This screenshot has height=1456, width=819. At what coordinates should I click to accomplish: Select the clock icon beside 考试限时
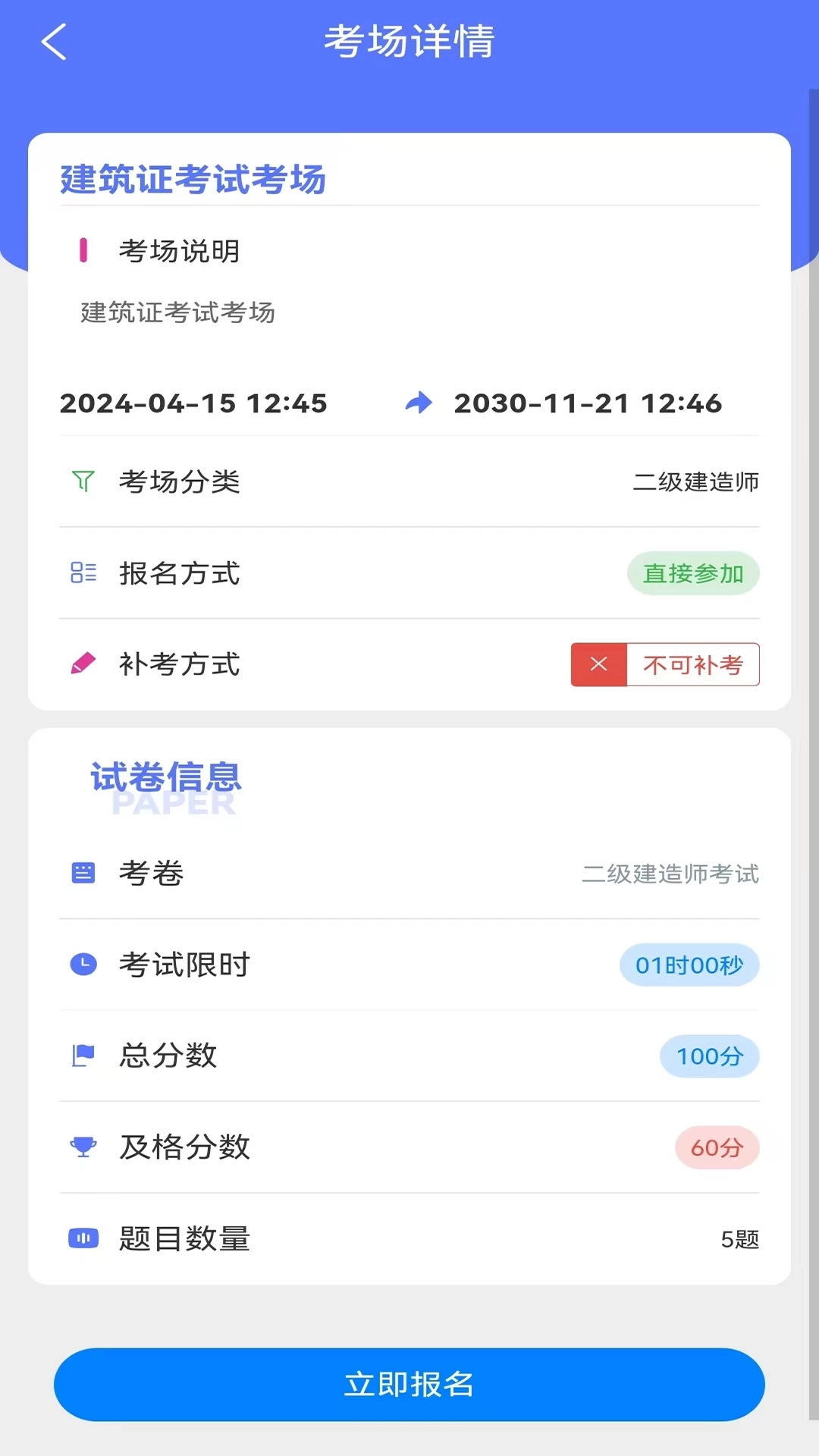coord(83,965)
